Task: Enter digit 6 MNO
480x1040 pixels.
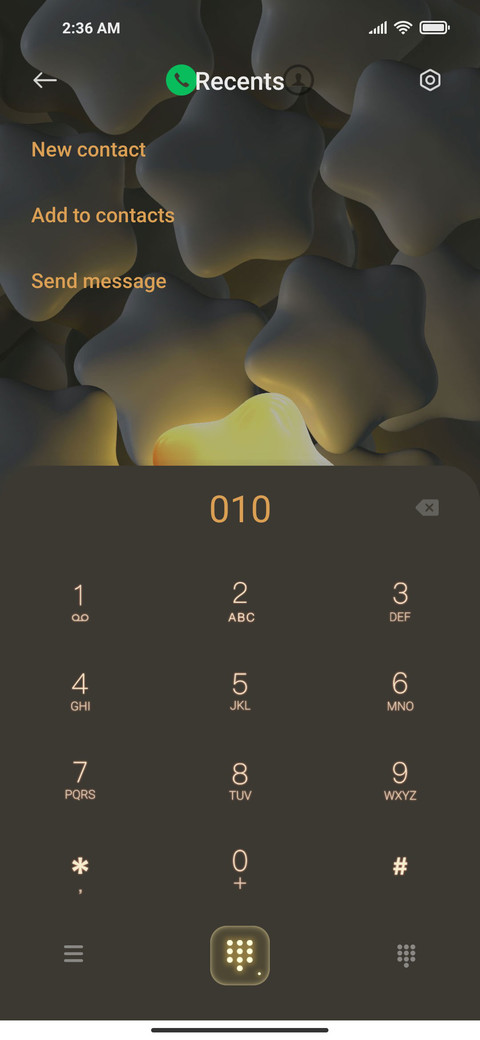Action: [400, 691]
